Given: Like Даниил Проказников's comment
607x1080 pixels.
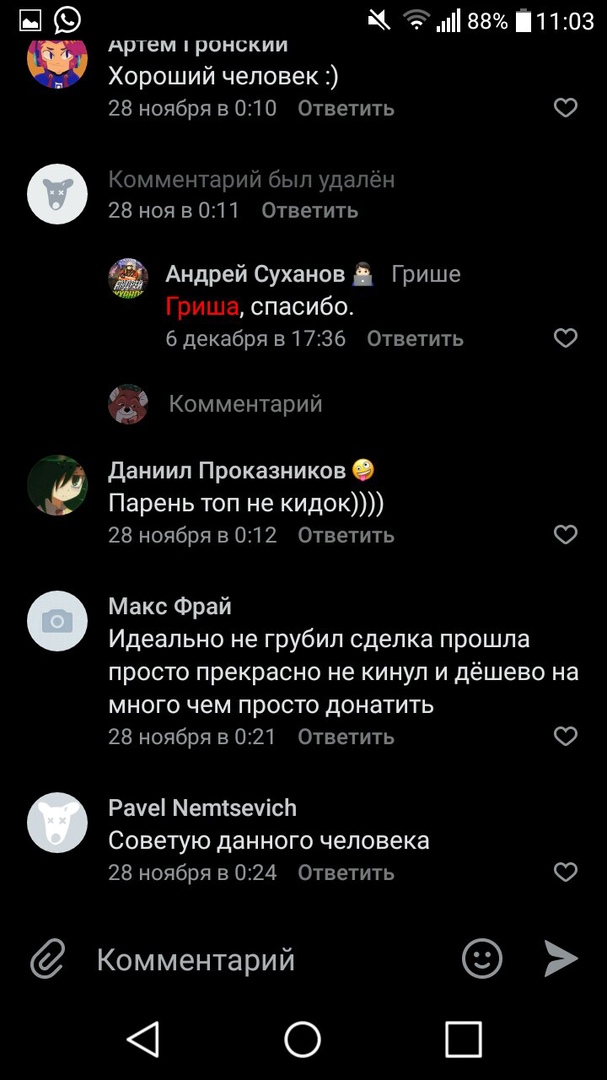Looking at the screenshot, I should pyautogui.click(x=566, y=535).
